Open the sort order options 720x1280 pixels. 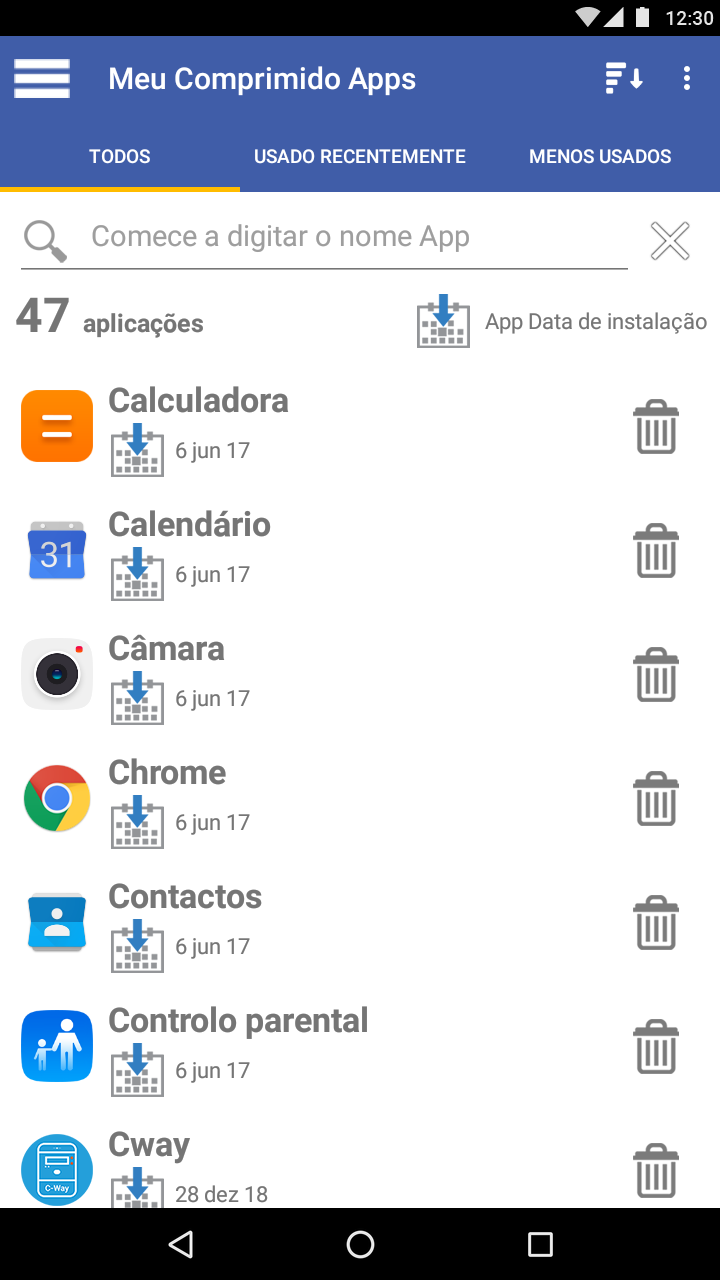click(x=624, y=79)
